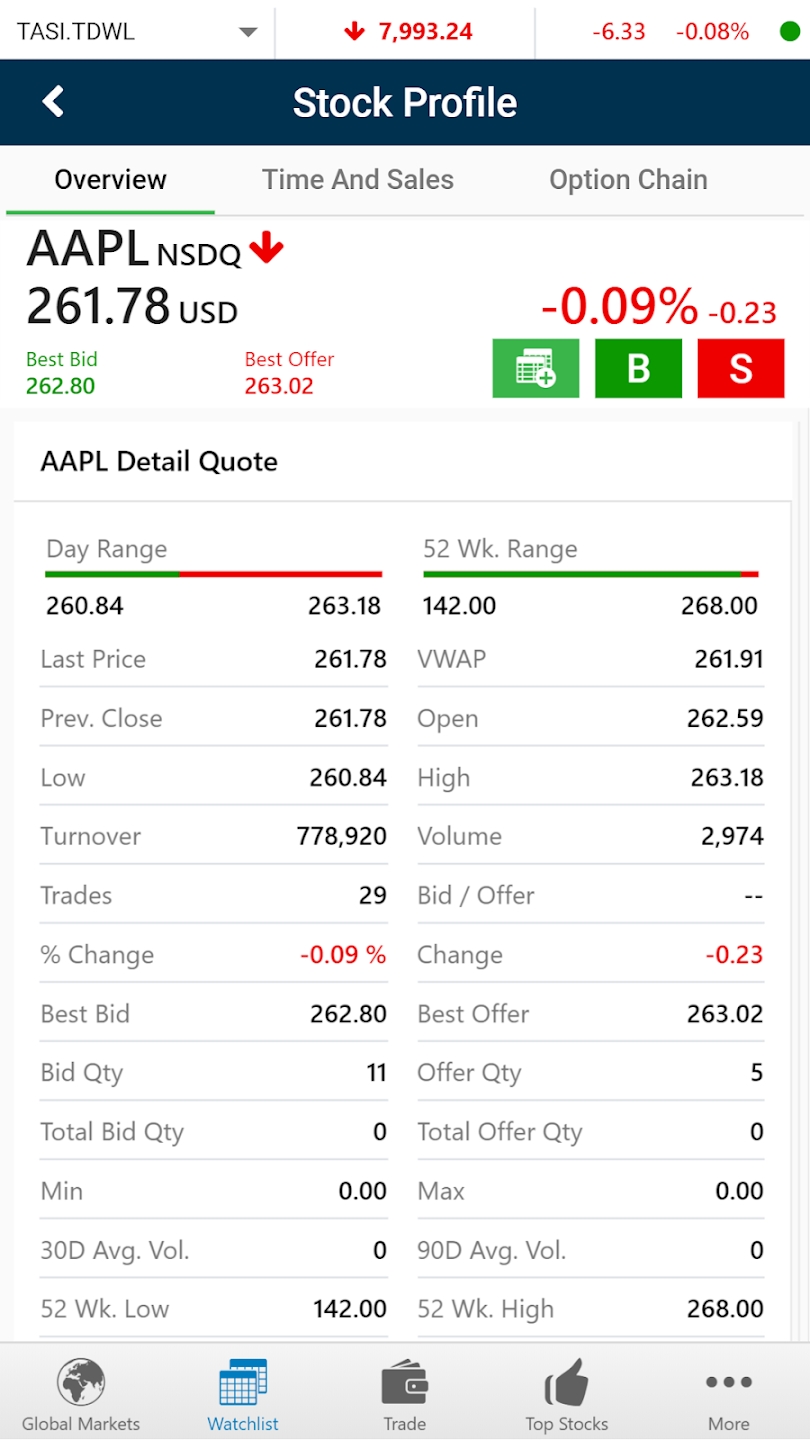Switch to the Option Chain tab
Viewport: 810px width, 1440px height.
pos(628,180)
